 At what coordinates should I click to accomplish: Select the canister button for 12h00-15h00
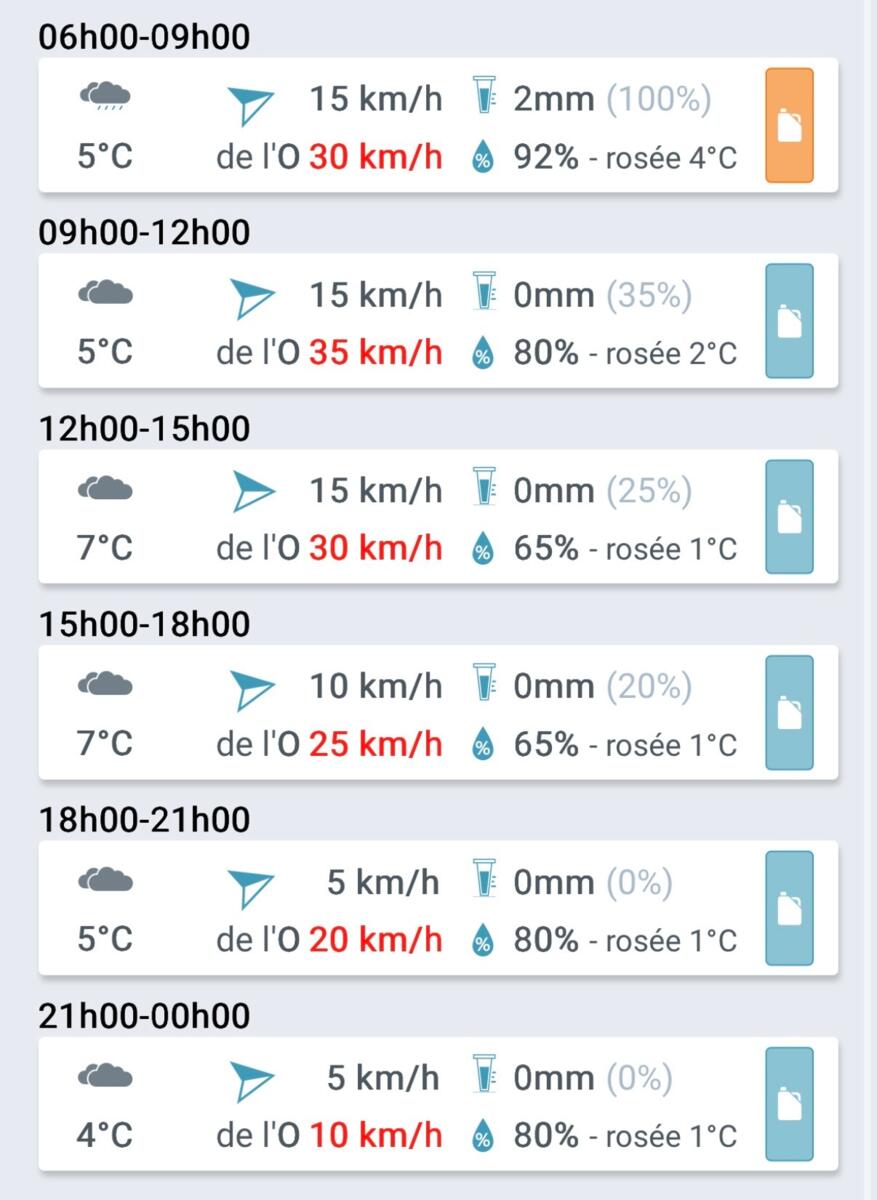click(789, 517)
